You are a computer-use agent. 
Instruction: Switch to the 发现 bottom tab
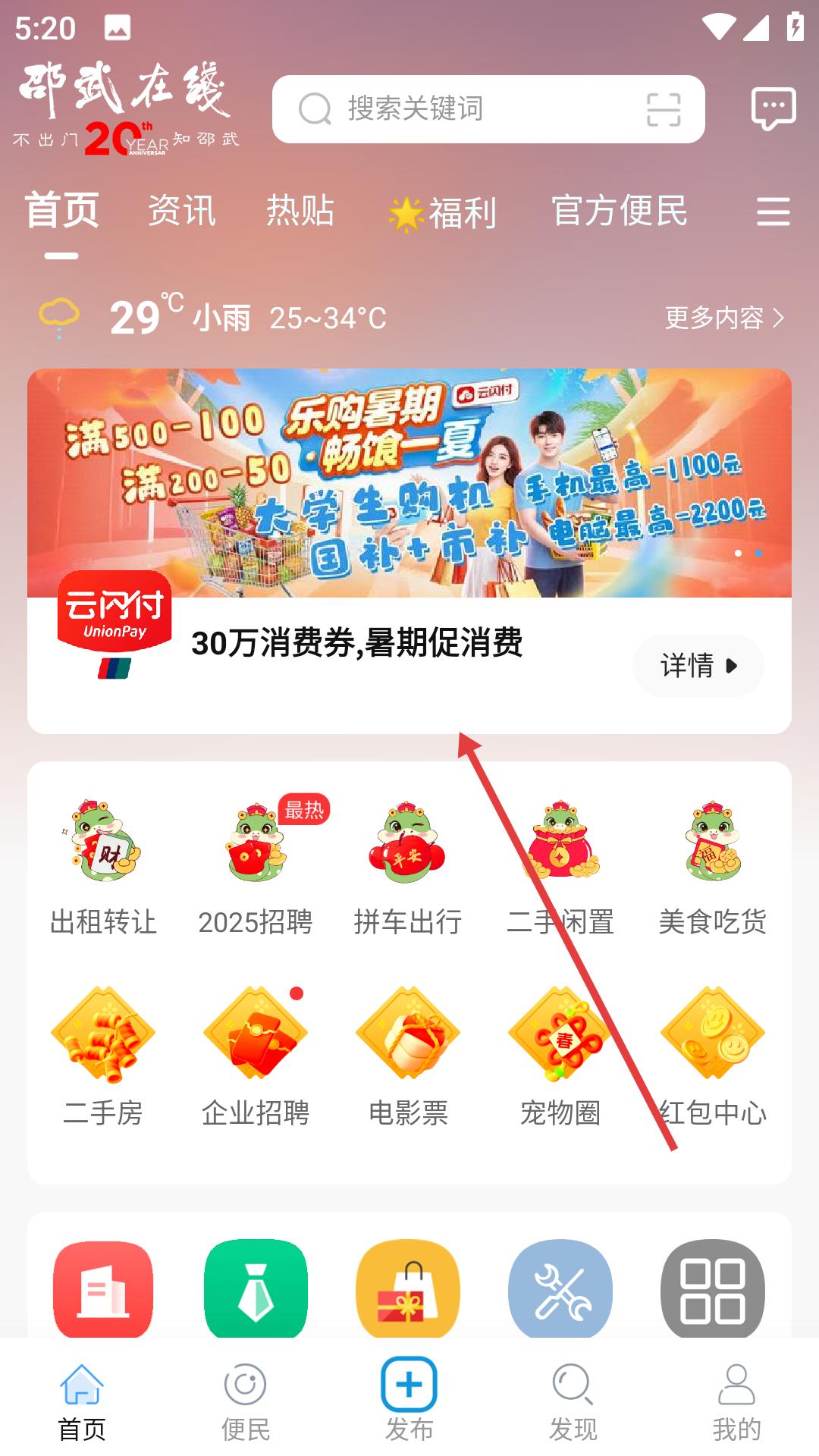573,1402
